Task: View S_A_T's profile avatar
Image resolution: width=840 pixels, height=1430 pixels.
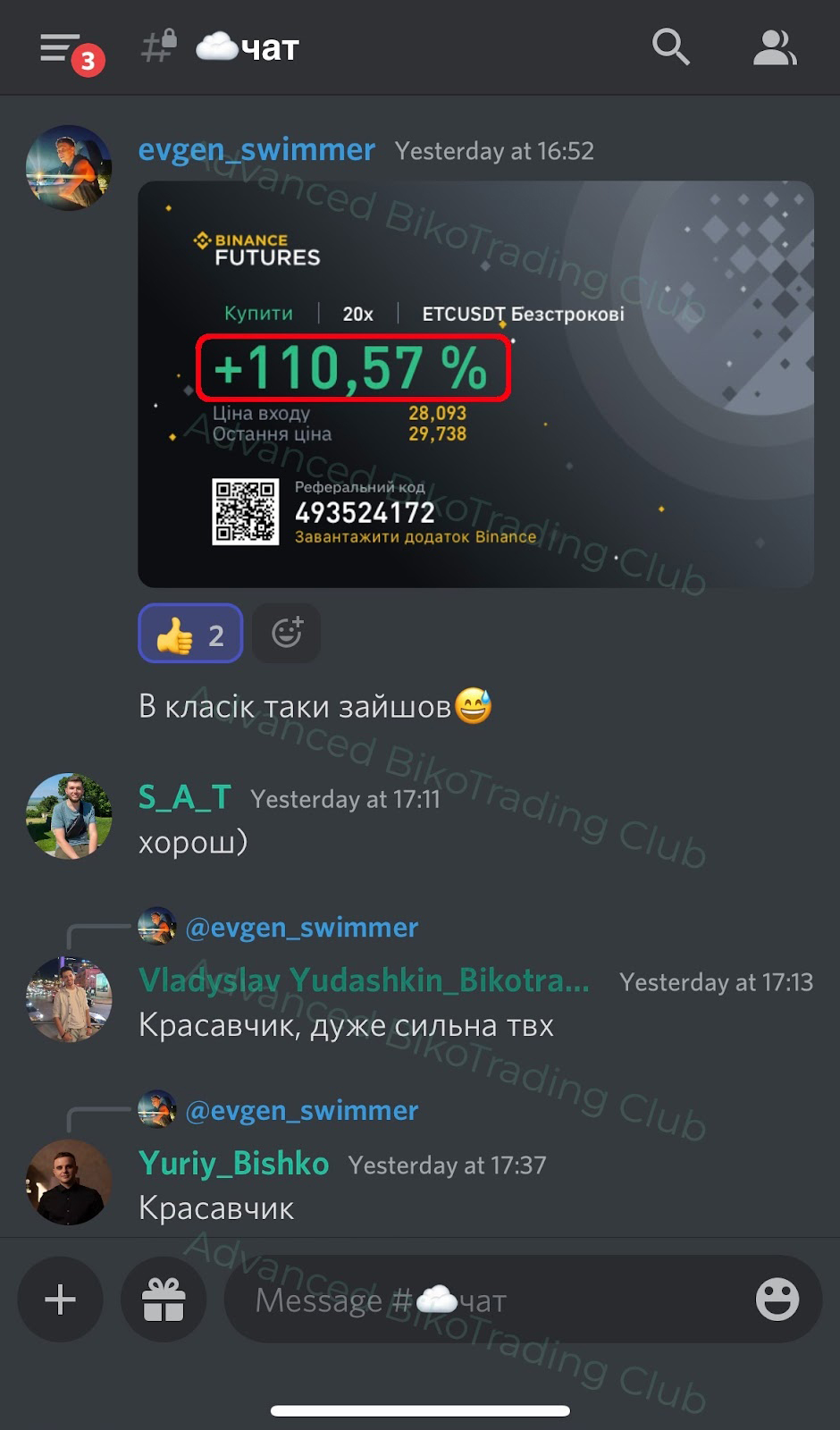Action: pos(69,815)
